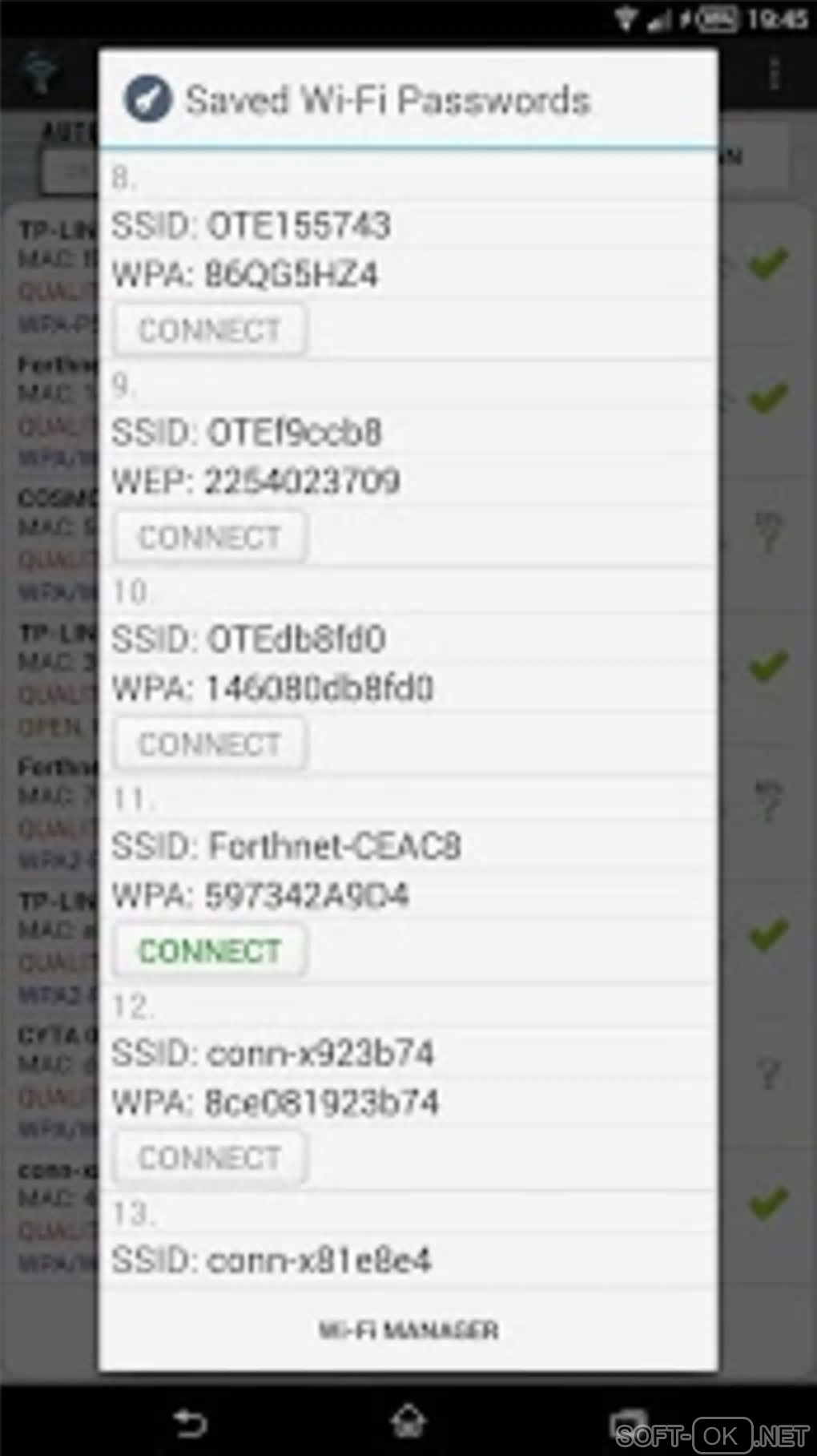Connect to Forthnet-CEAC8 network
Viewport: 817px width, 1456px height.
(x=209, y=951)
